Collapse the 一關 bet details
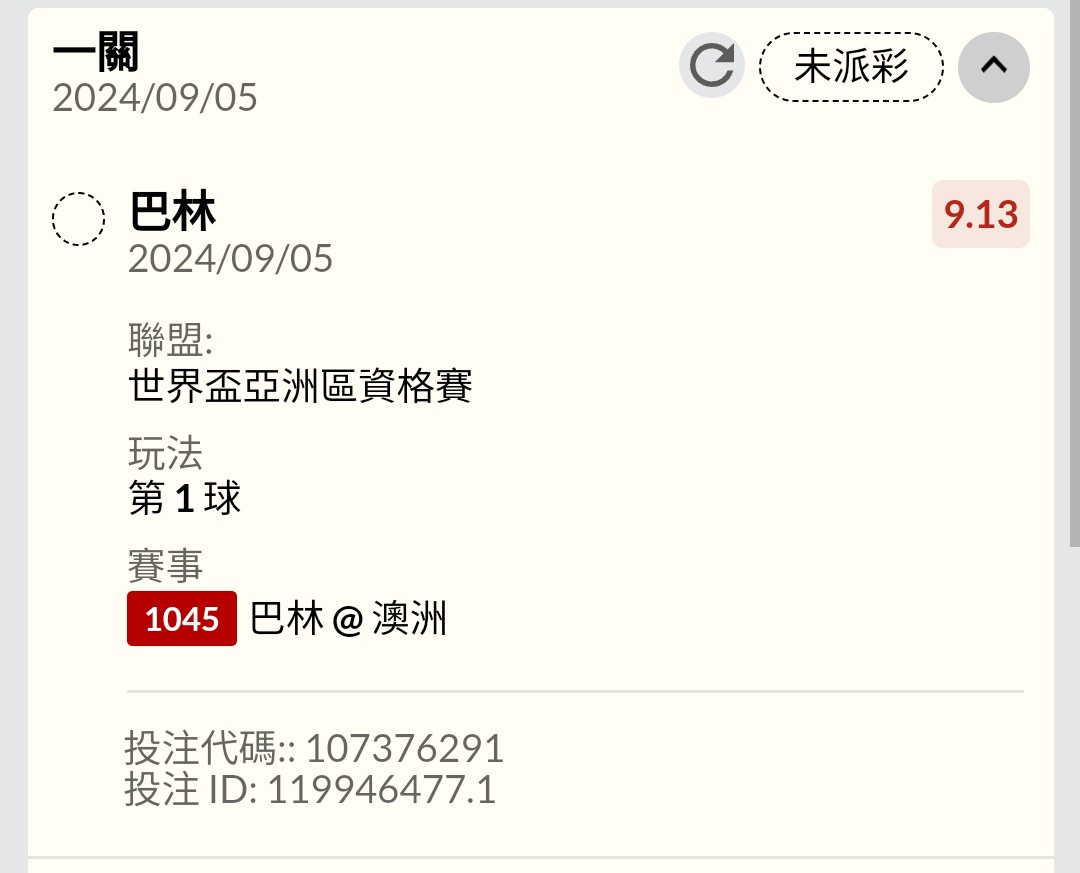 coord(993,67)
